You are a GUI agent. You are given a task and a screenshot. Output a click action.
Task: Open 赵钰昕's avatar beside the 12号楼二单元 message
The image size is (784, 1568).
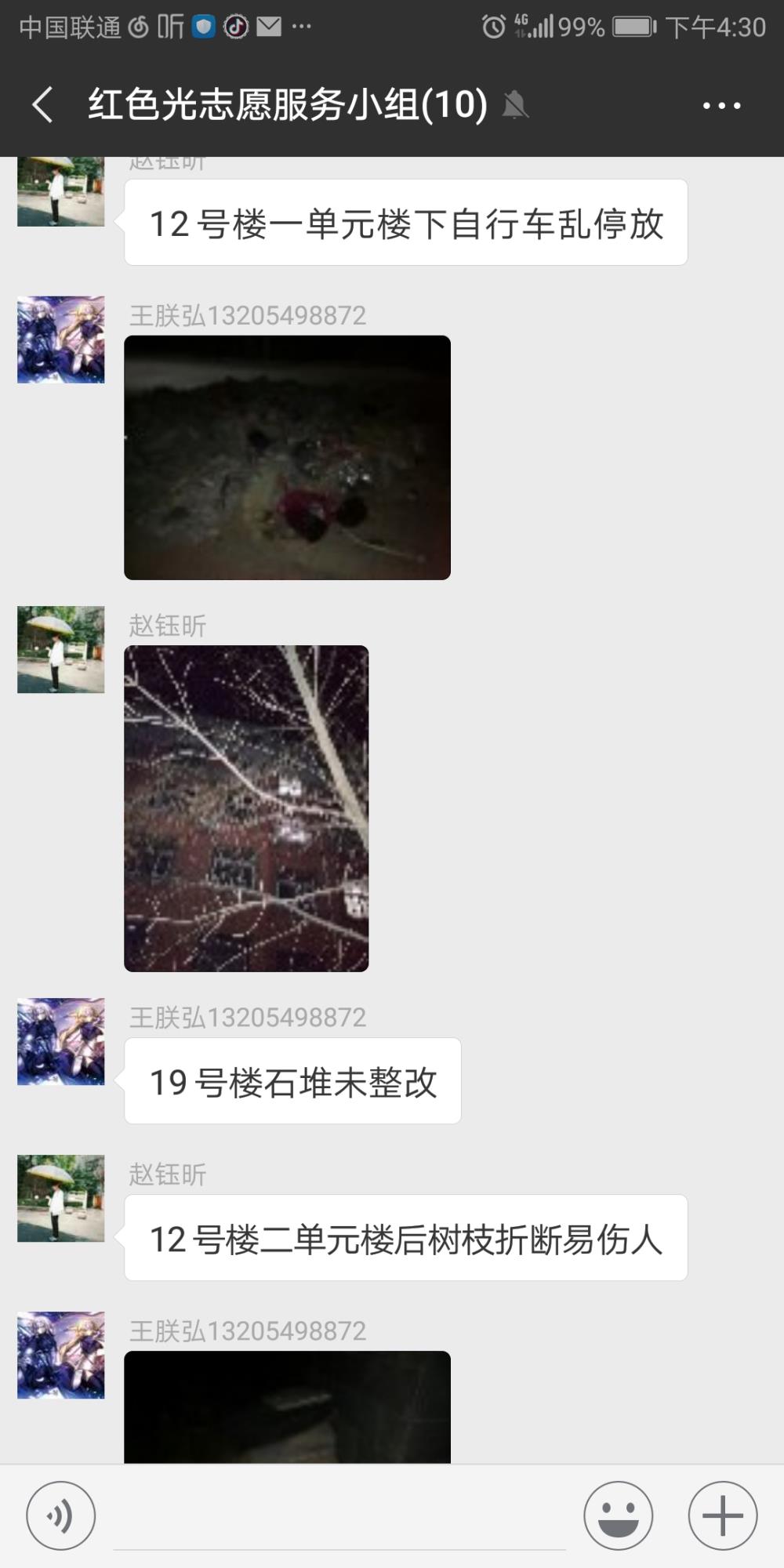point(61,1198)
